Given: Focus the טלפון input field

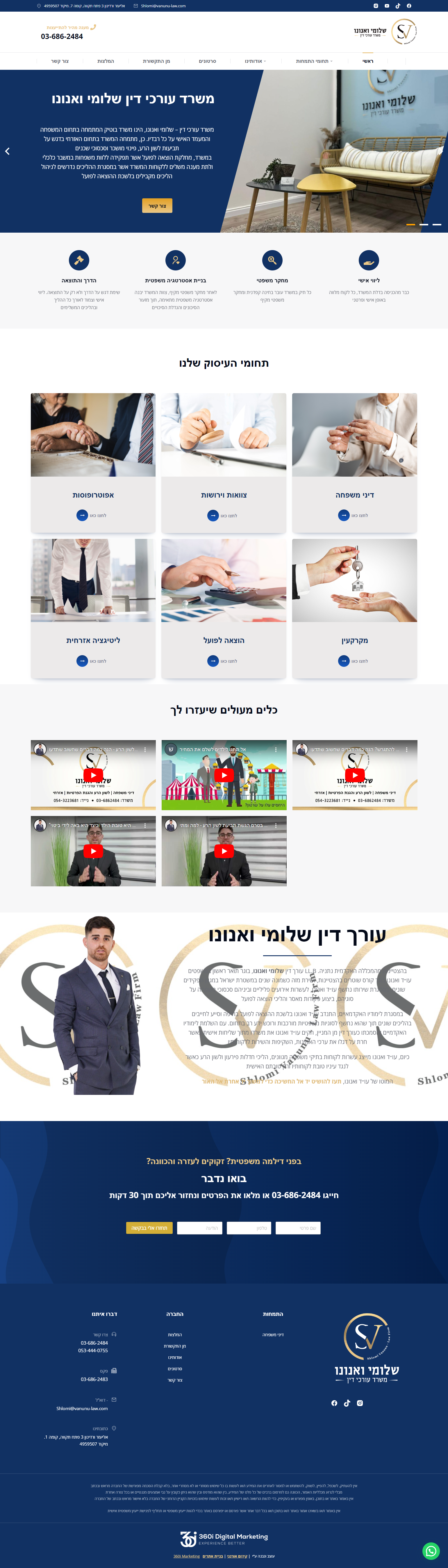Looking at the screenshot, I should (x=249, y=1228).
